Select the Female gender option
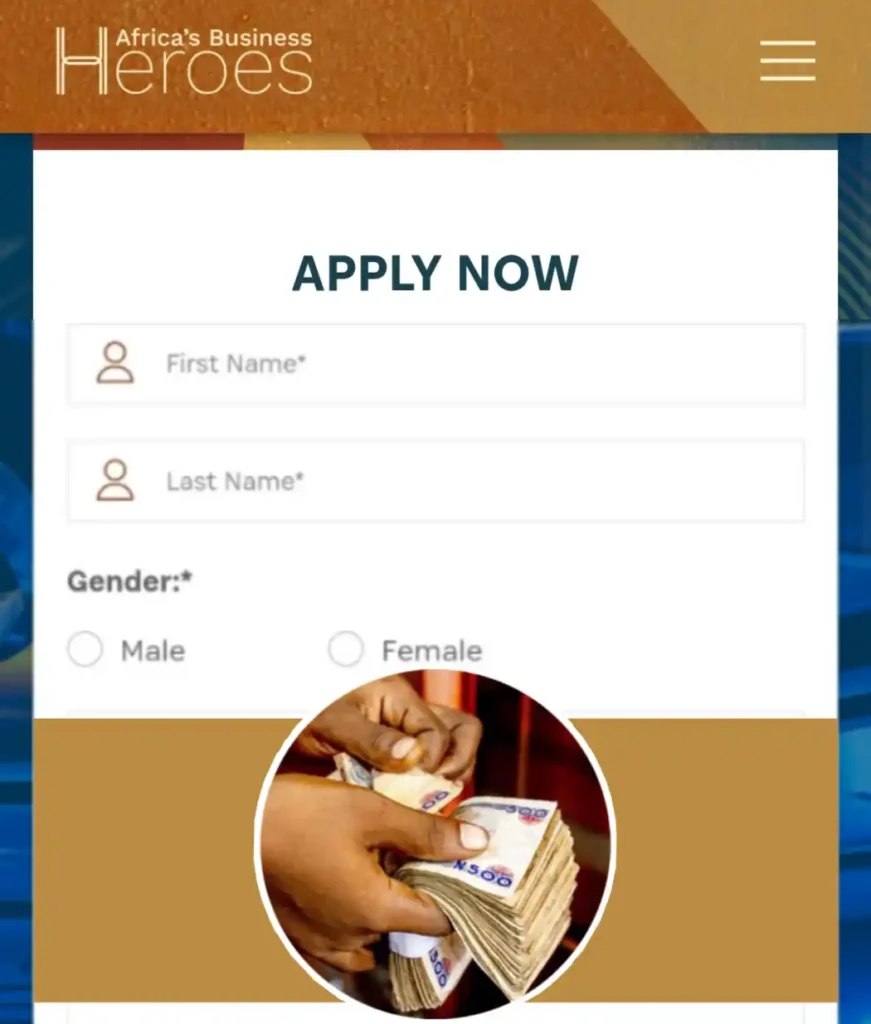871x1024 pixels. click(x=345, y=649)
